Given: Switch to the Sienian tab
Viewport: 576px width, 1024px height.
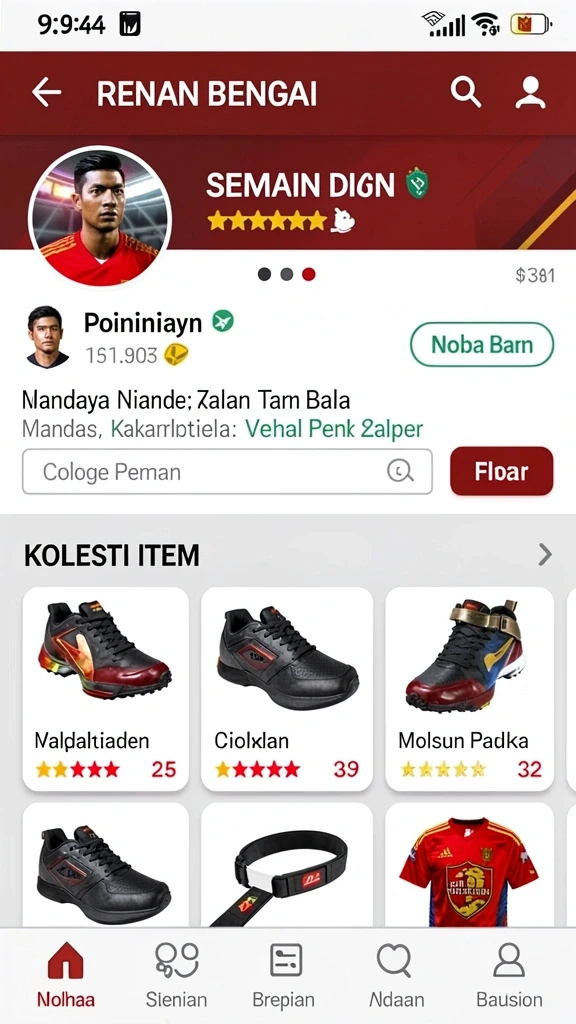Looking at the screenshot, I should pos(176,976).
